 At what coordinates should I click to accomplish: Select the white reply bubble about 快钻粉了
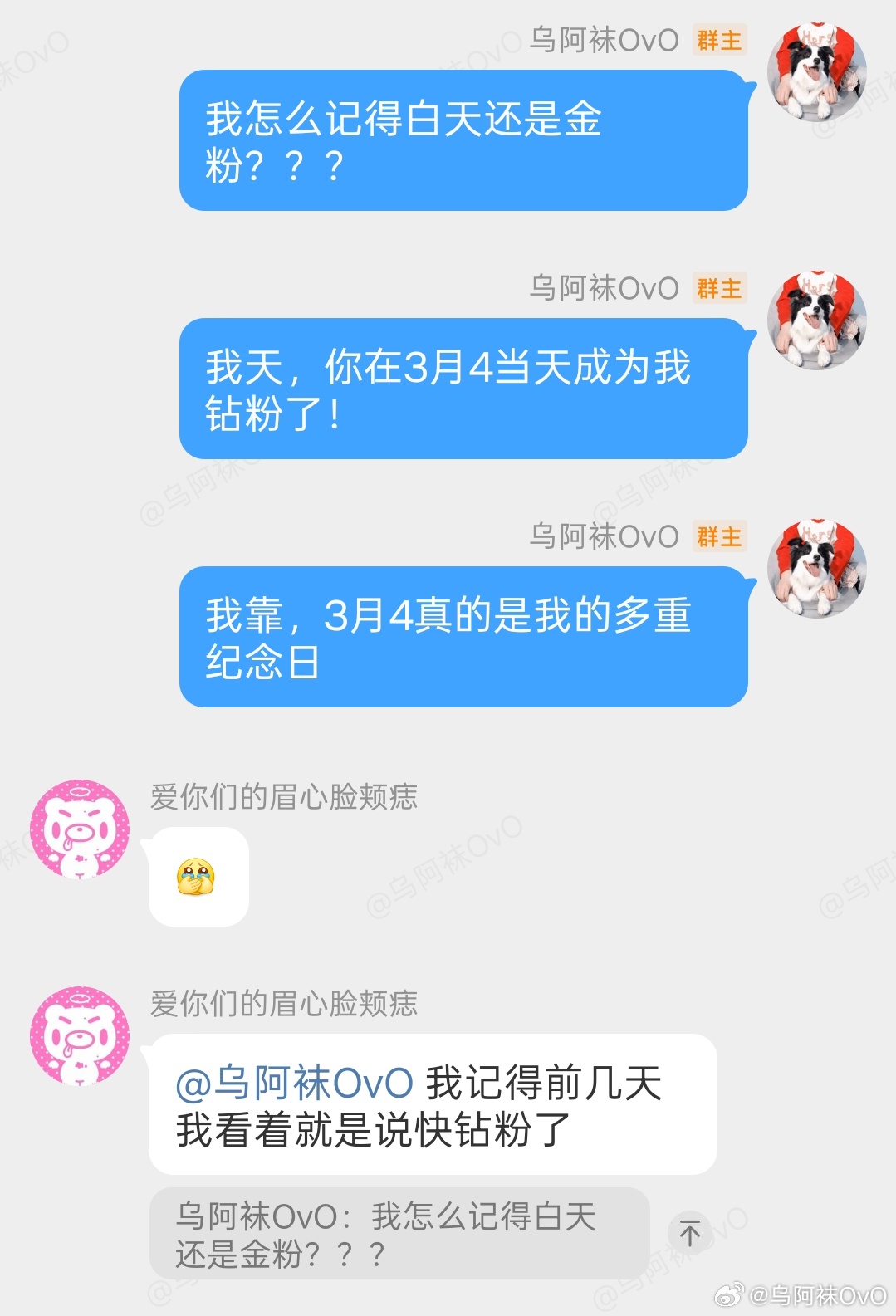[x=440, y=1104]
